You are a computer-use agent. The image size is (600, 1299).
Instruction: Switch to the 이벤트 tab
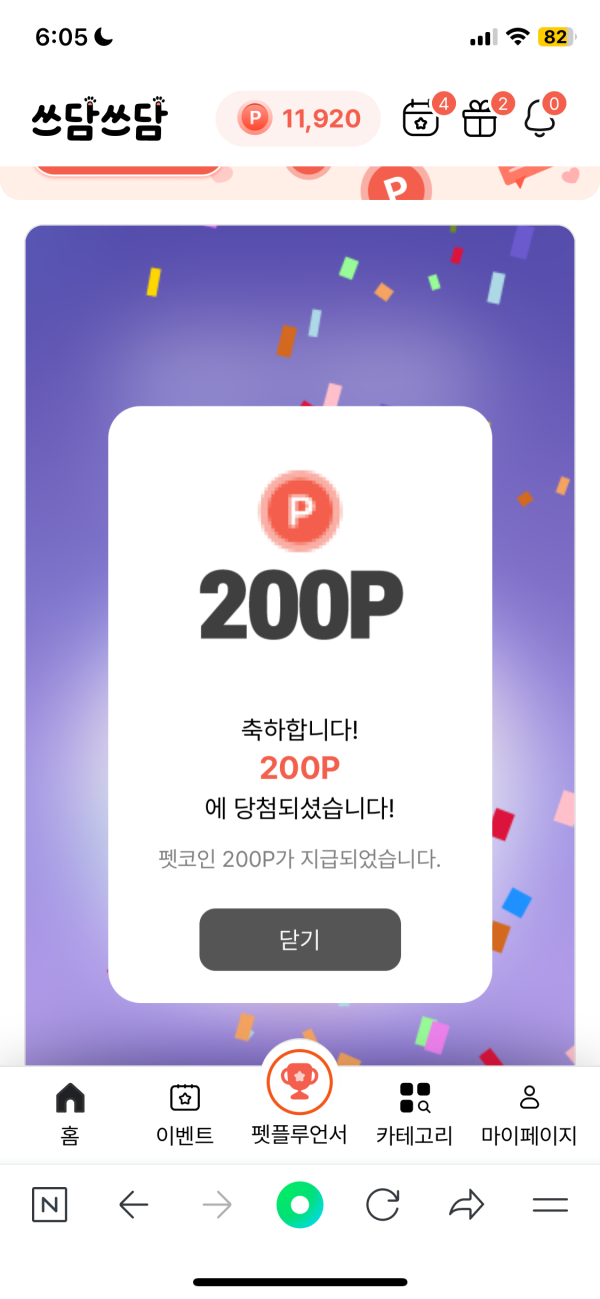pos(185,1114)
